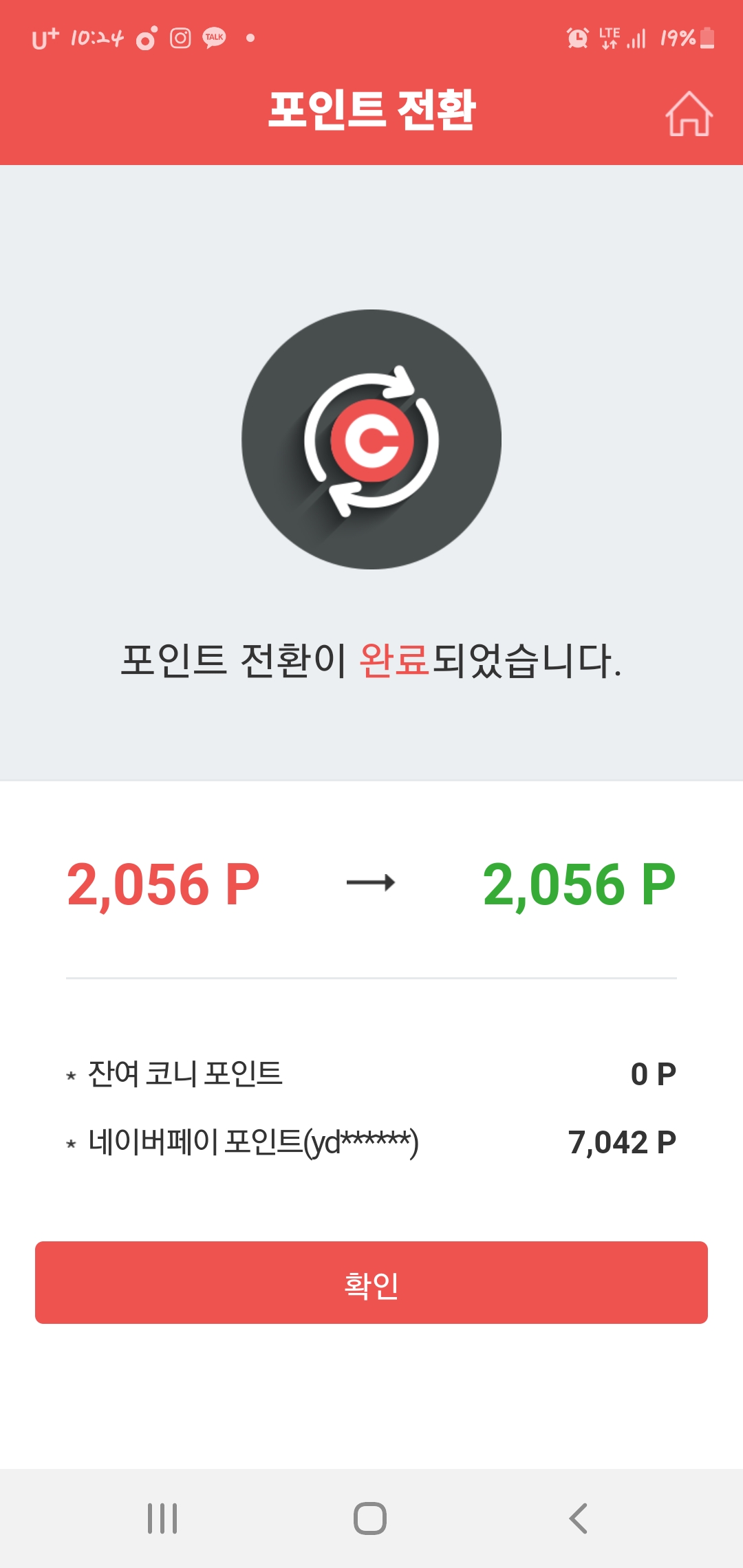Go to home via the house icon
Viewport: 743px width, 1568px height.
coord(689,114)
